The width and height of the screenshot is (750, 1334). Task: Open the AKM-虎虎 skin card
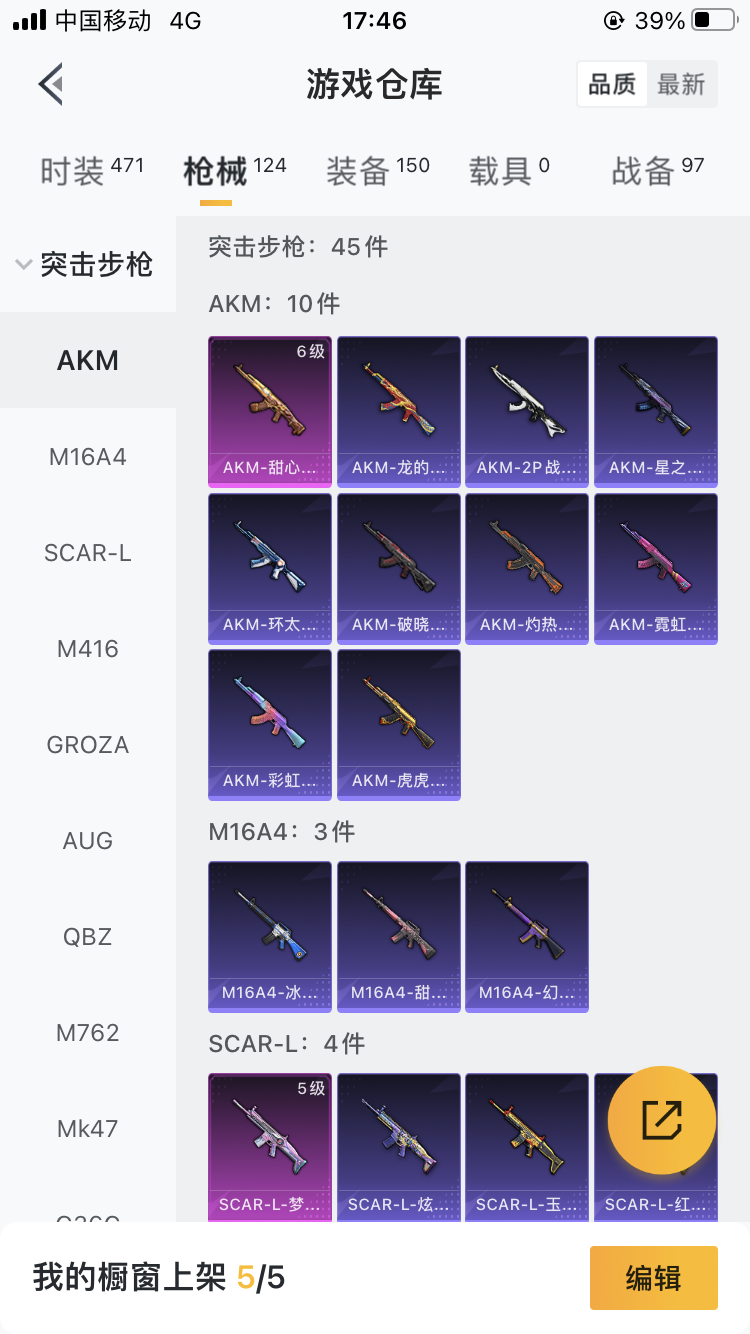pyautogui.click(x=399, y=724)
